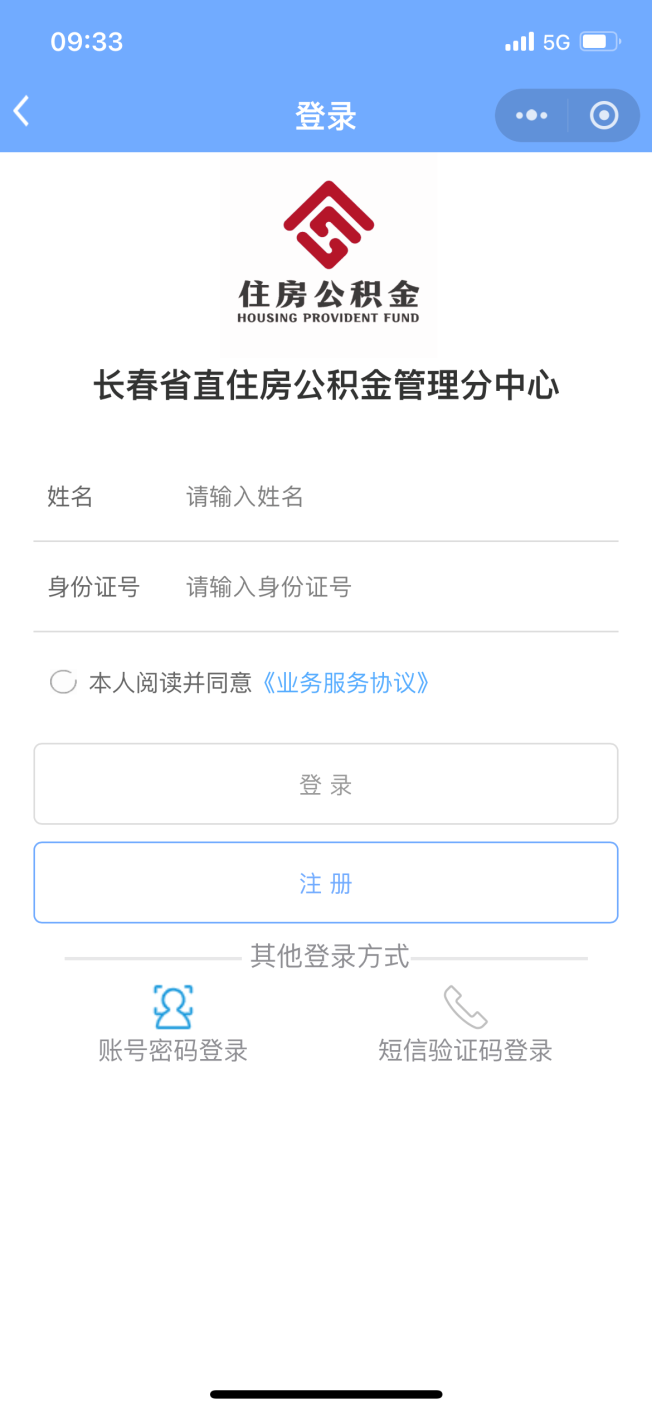Open the mini program three-dot menu

click(x=531, y=116)
